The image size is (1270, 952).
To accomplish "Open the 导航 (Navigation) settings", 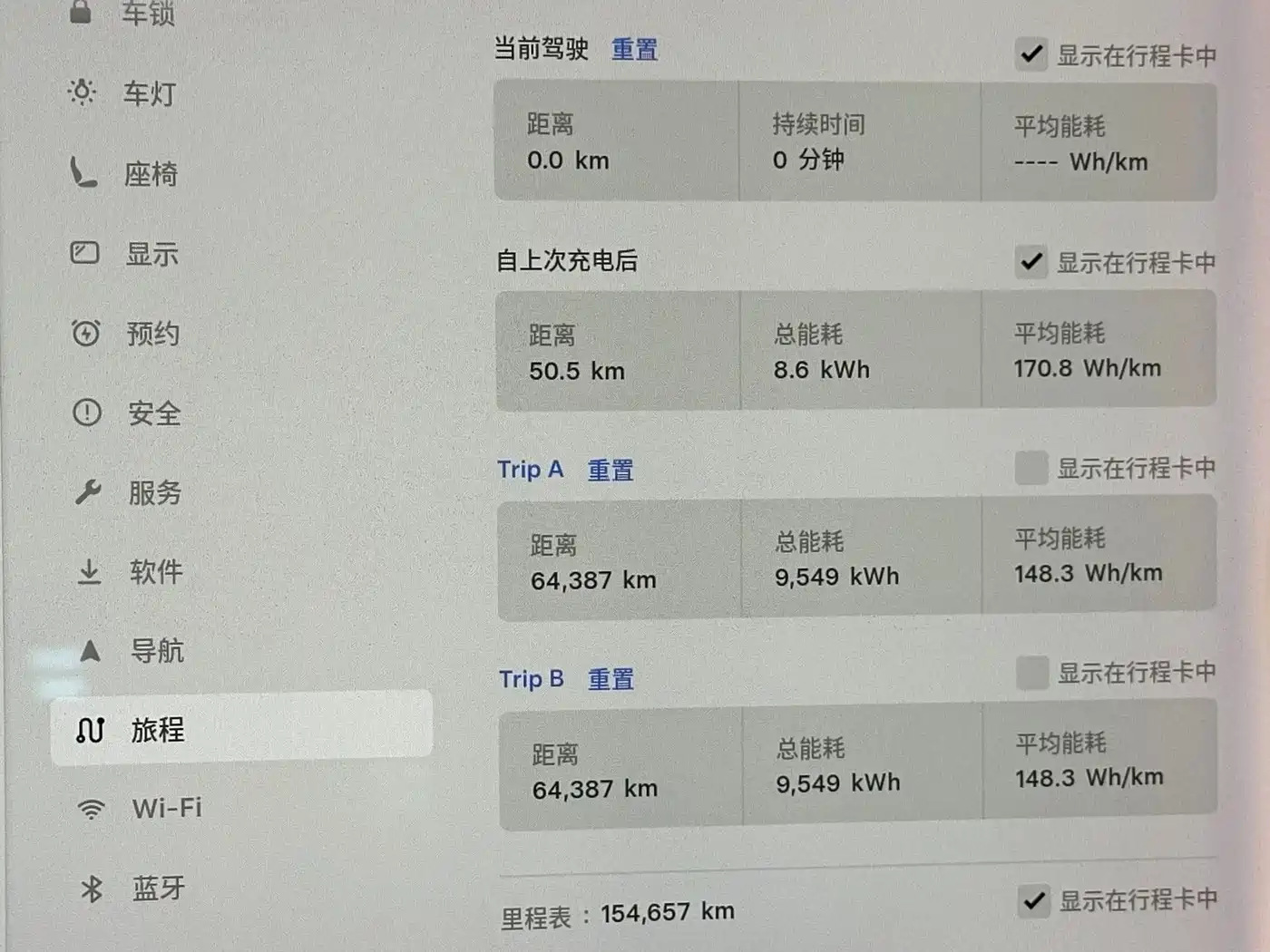I will (x=155, y=650).
